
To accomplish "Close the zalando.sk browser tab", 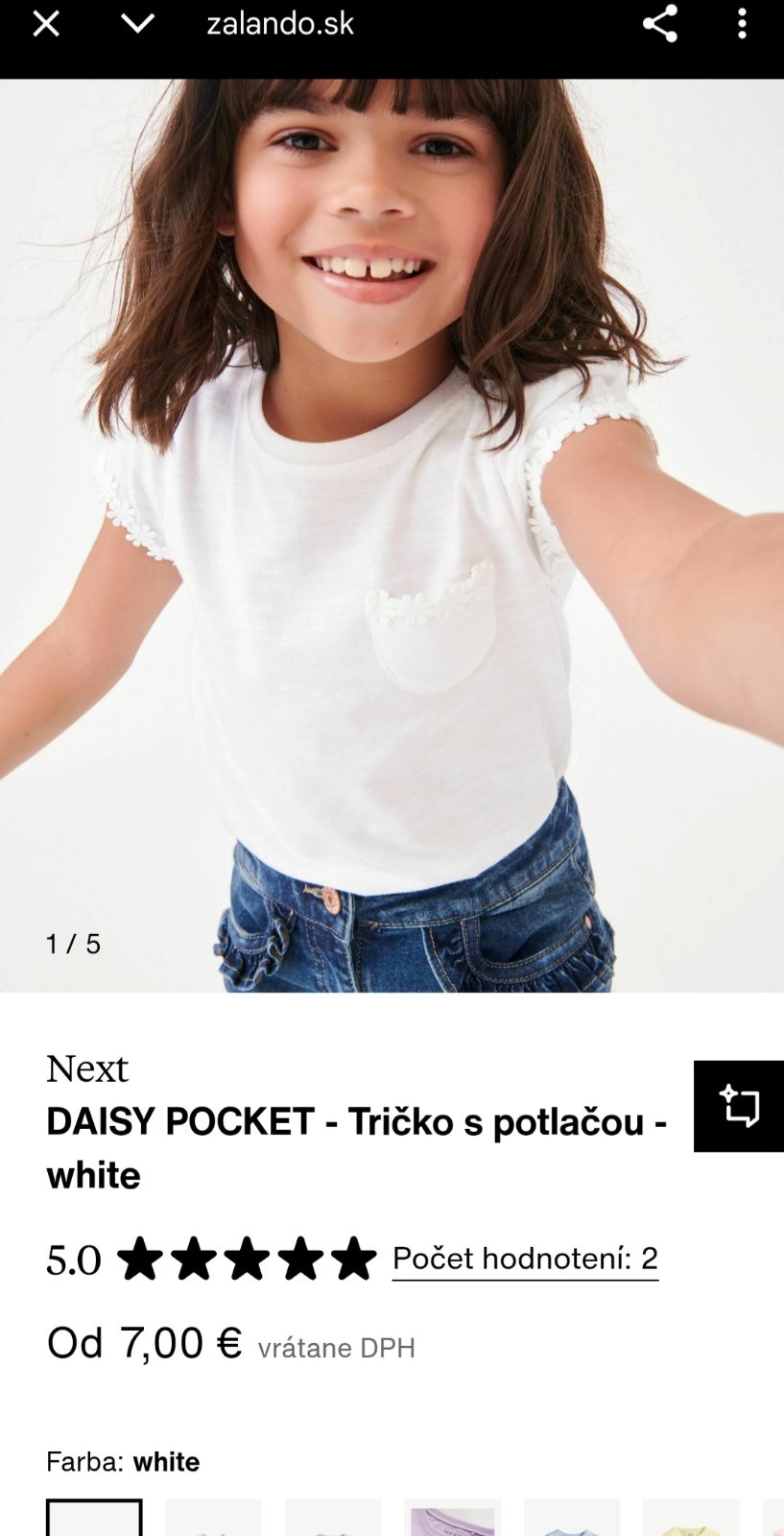I will (x=46, y=24).
